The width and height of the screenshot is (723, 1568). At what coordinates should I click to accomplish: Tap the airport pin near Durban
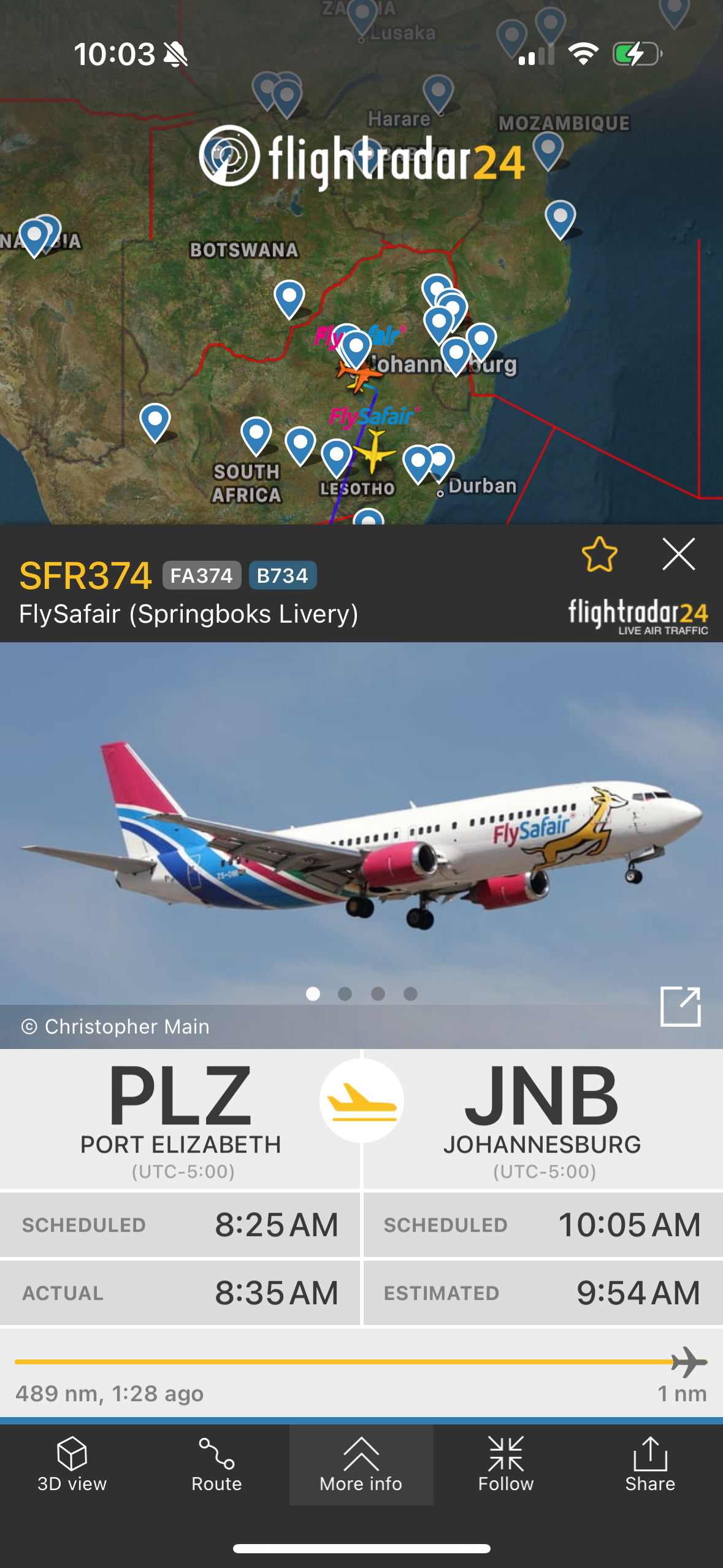click(439, 461)
